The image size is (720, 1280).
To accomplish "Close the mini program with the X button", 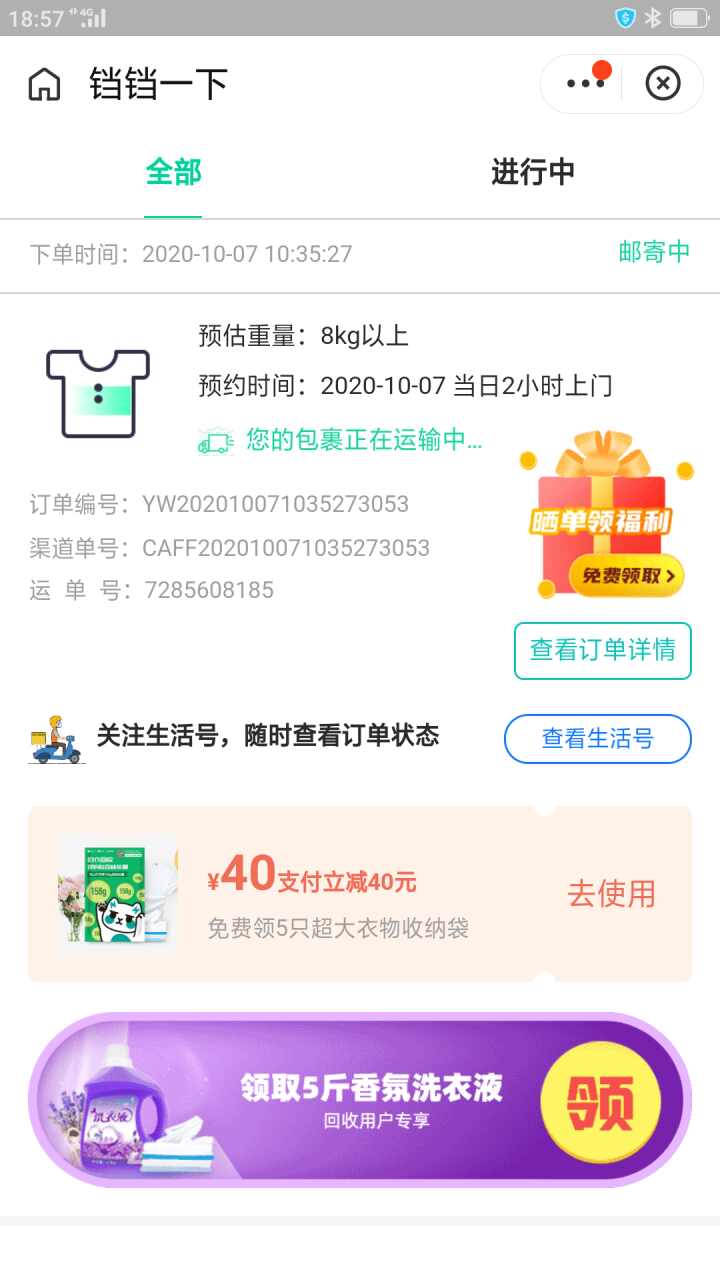I will pos(662,84).
